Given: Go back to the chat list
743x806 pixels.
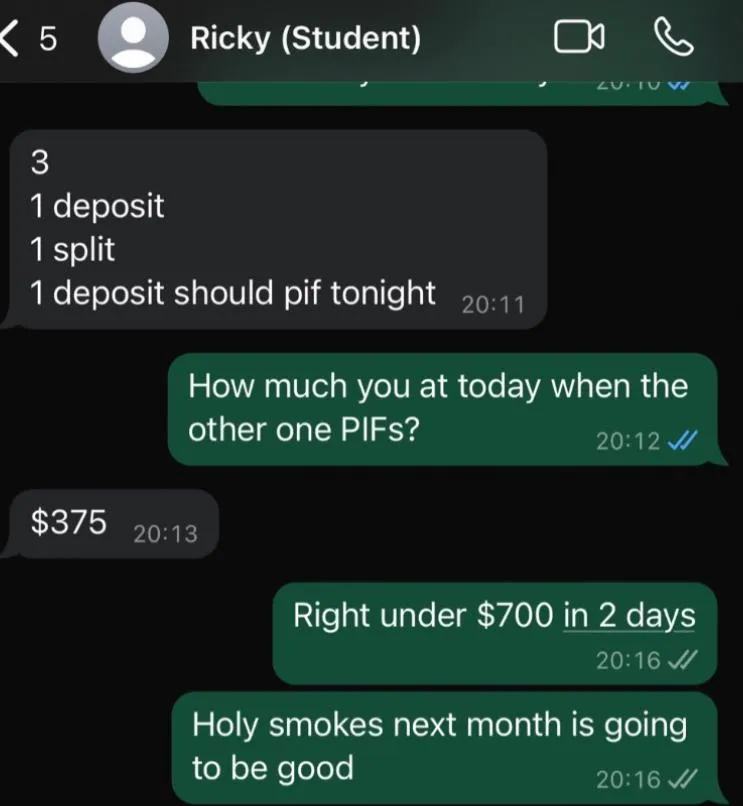Looking at the screenshot, I should point(30,39).
